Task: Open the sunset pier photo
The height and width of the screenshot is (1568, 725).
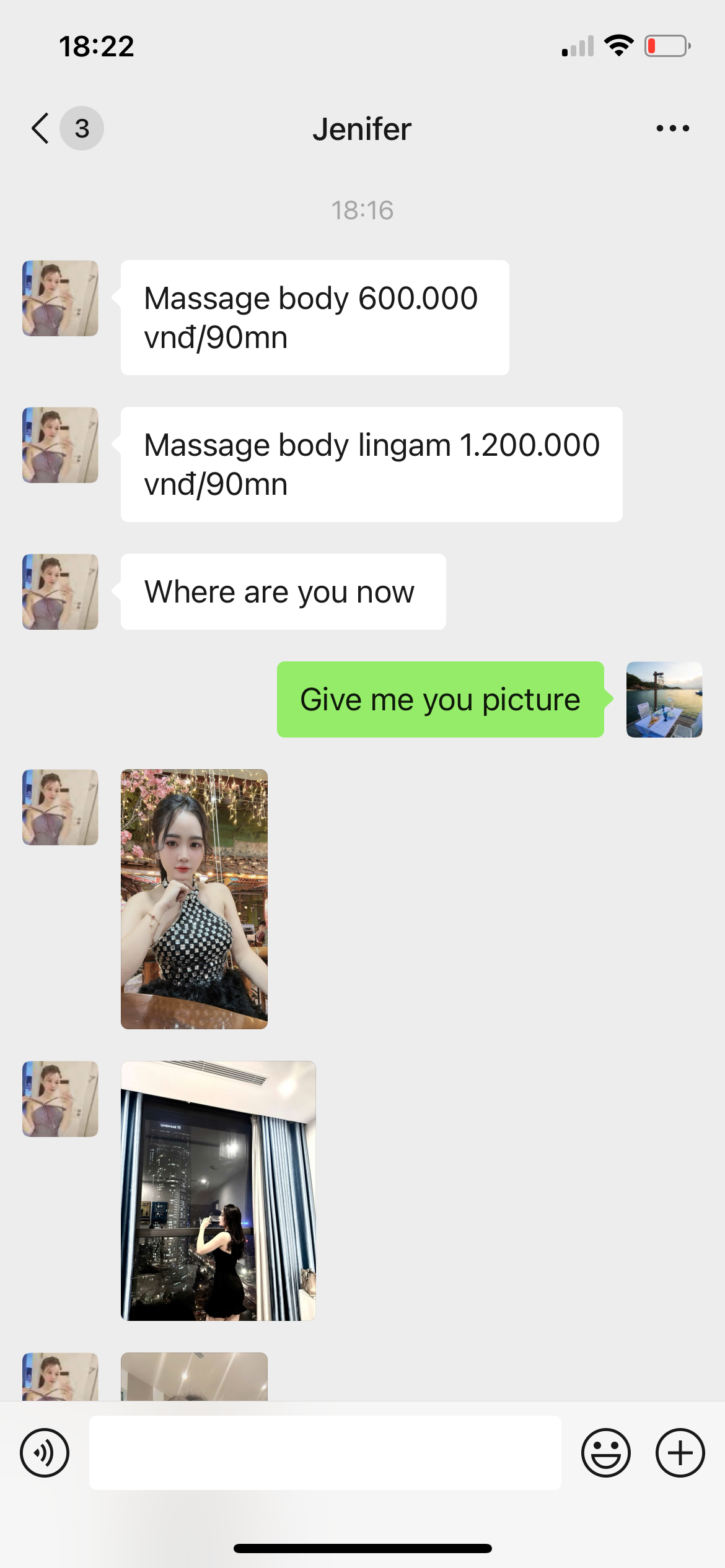Action: pyautogui.click(x=664, y=699)
